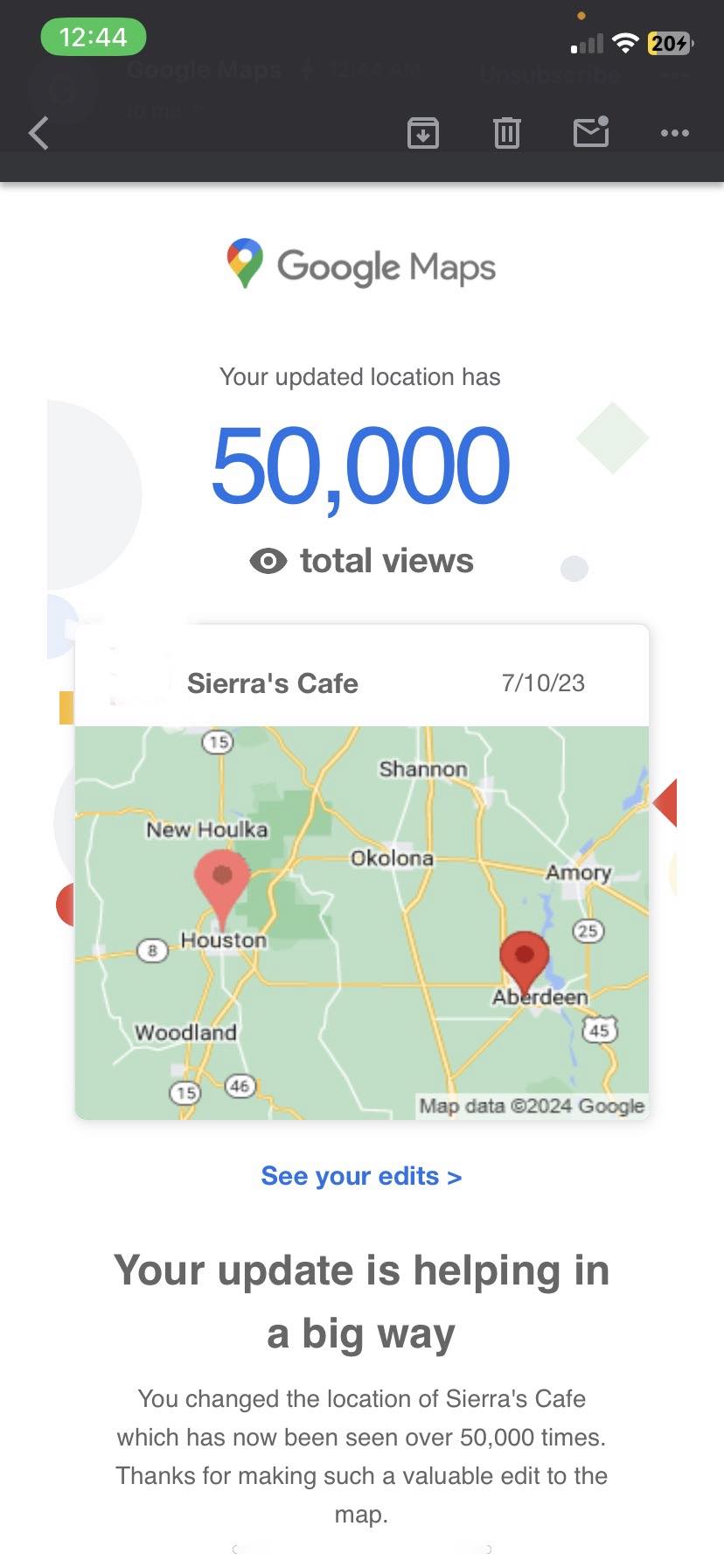Open the more options menu
This screenshot has width=724, height=1568.
674,133
